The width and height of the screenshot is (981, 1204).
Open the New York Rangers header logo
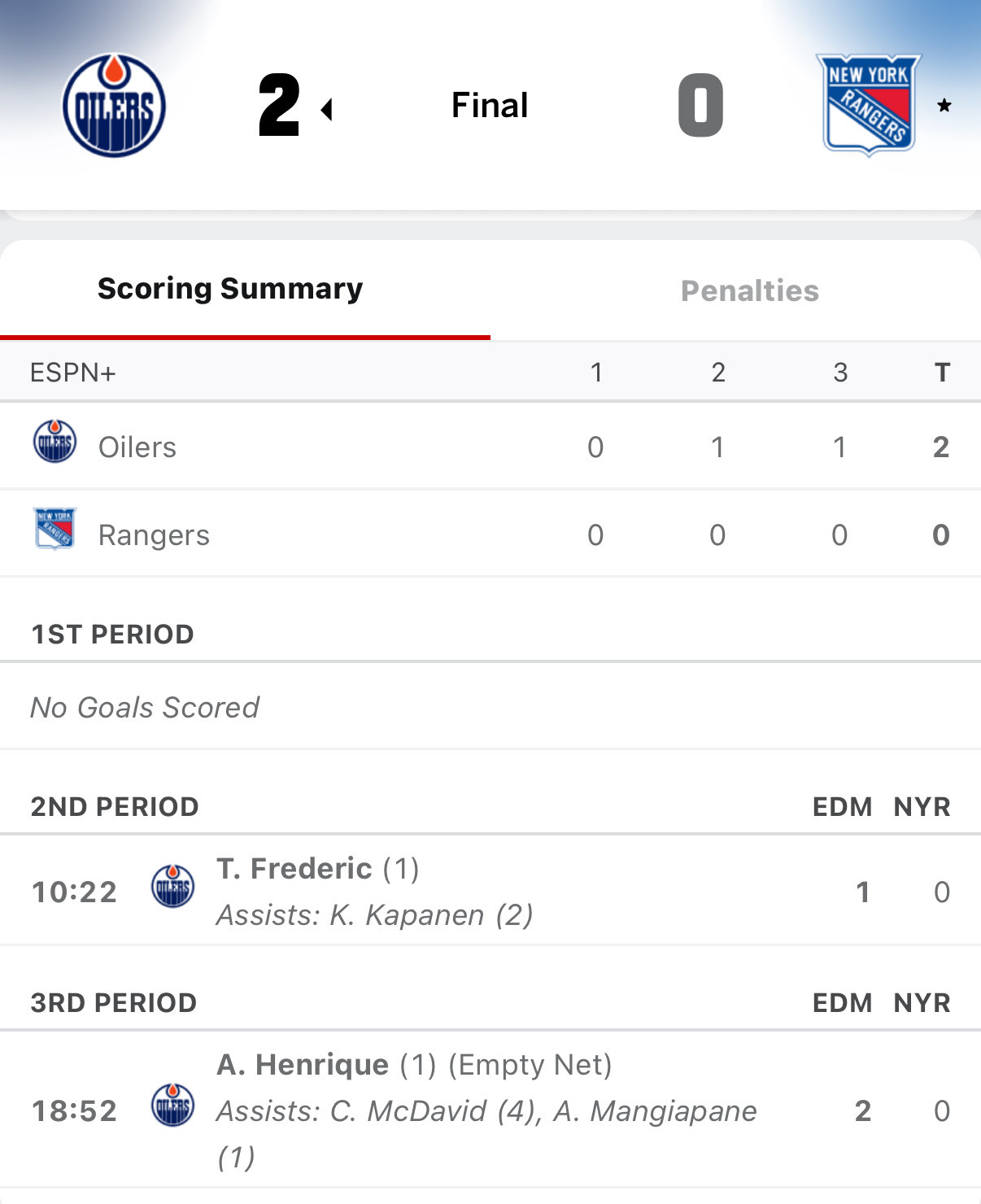[x=868, y=105]
